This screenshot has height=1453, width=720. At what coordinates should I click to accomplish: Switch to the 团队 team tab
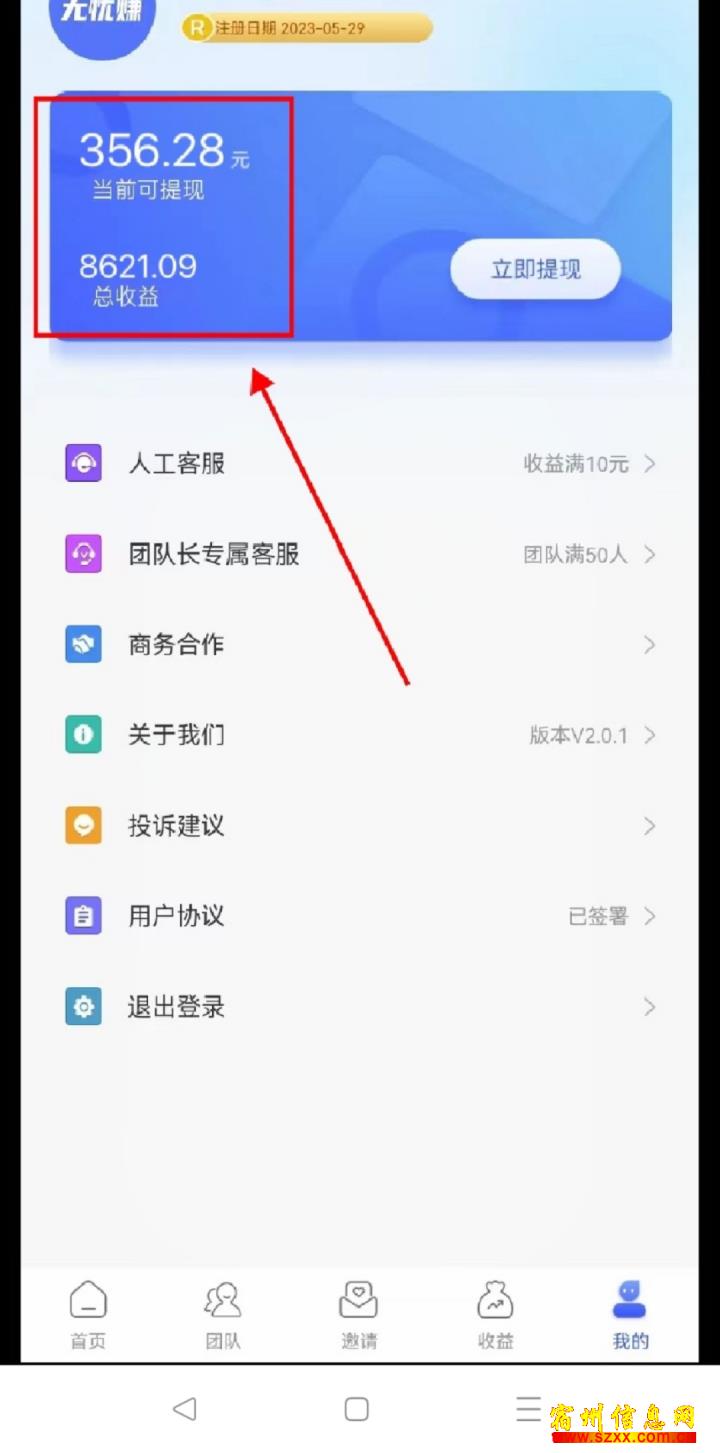(223, 1314)
